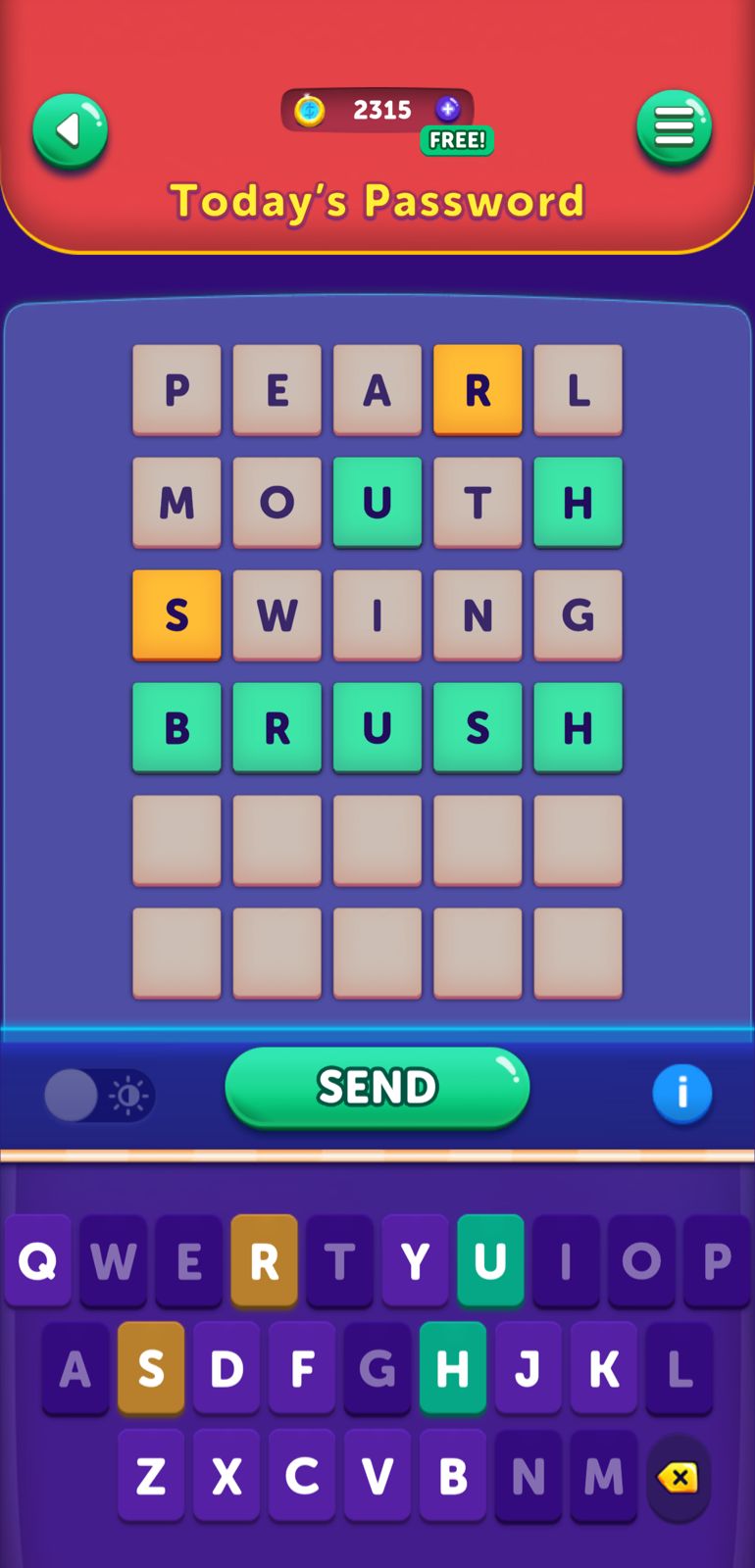
Task: Enter the letter D
Action: (x=226, y=1368)
